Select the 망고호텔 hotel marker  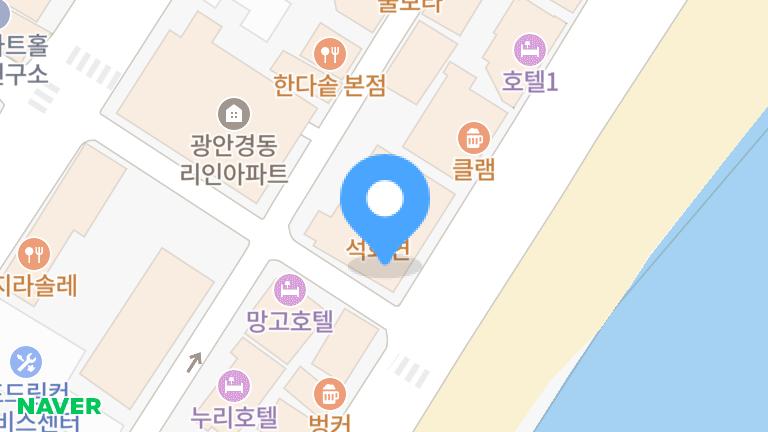click(x=290, y=289)
